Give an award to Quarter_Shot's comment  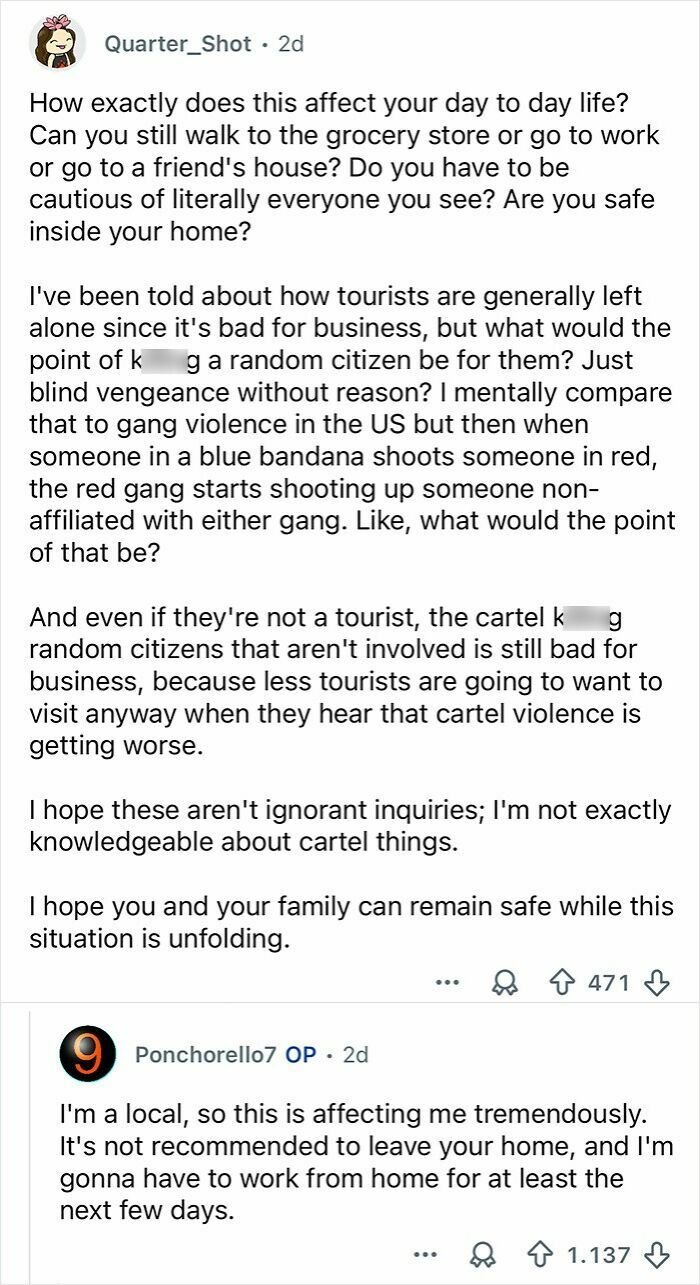505,983
